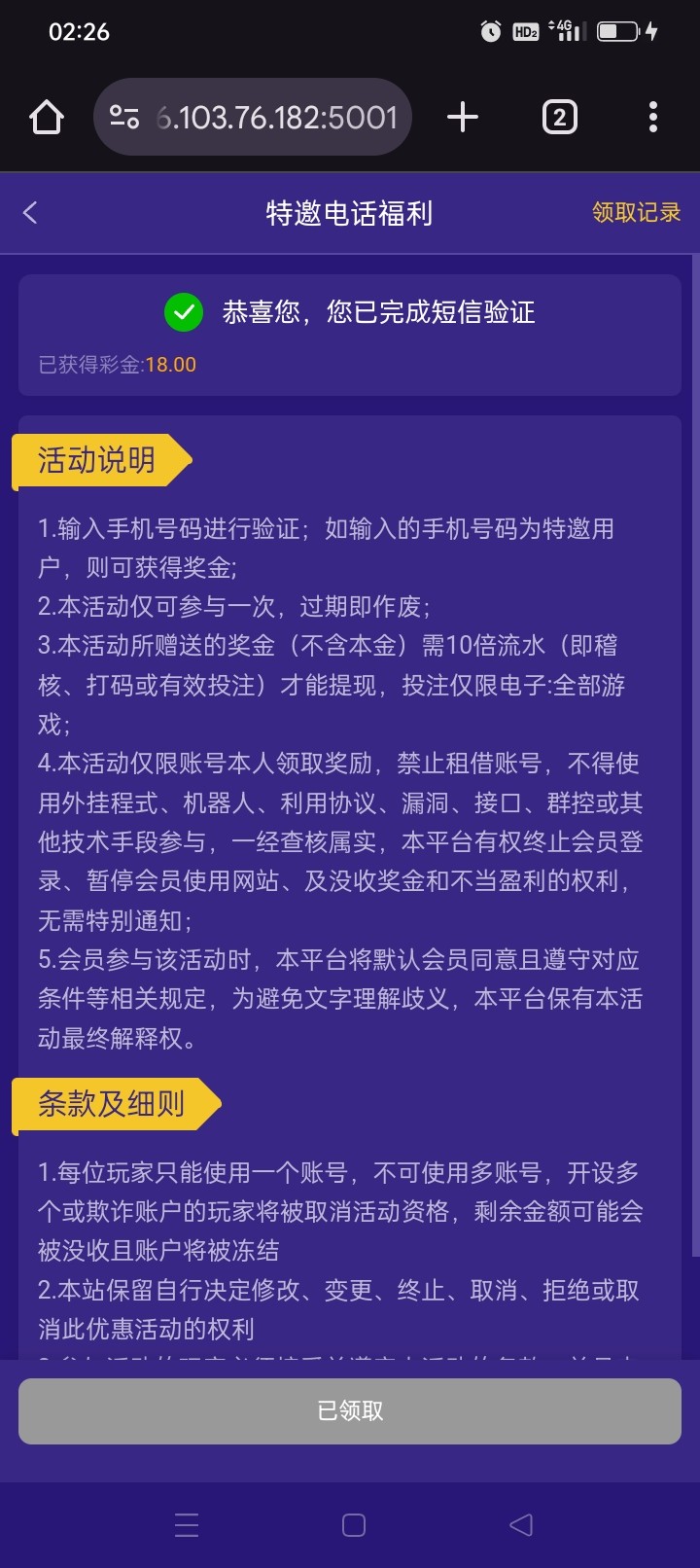Open 领取记录 claim records
The width and height of the screenshot is (700, 1568).
[636, 212]
